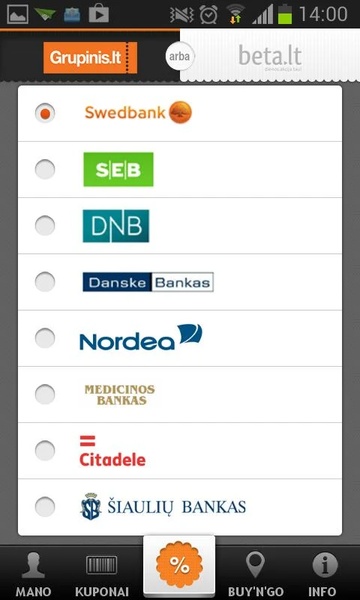The height and width of the screenshot is (600, 360).
Task: Pick Danske Bankas for payment
Action: 45,282
